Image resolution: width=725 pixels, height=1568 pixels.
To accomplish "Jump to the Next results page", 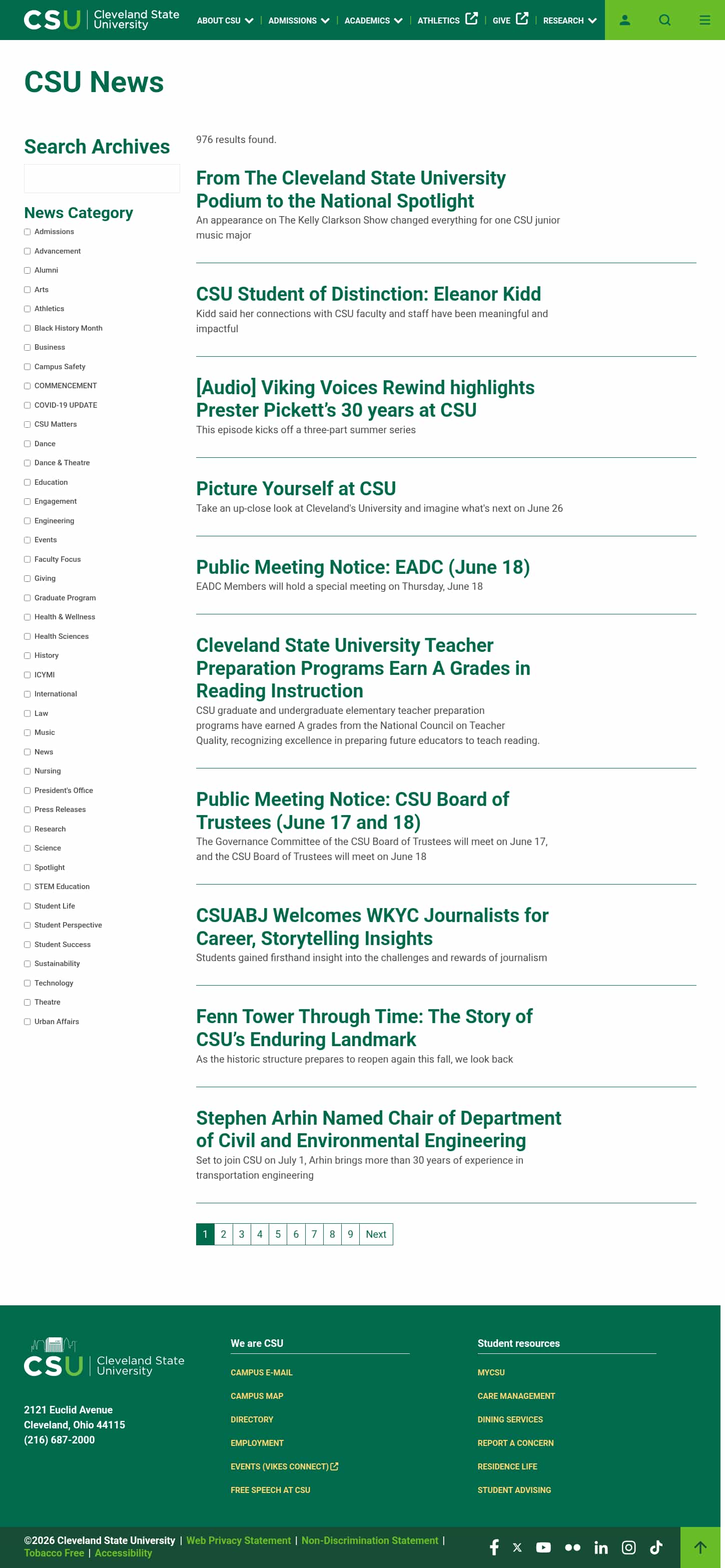I will [x=376, y=1234].
